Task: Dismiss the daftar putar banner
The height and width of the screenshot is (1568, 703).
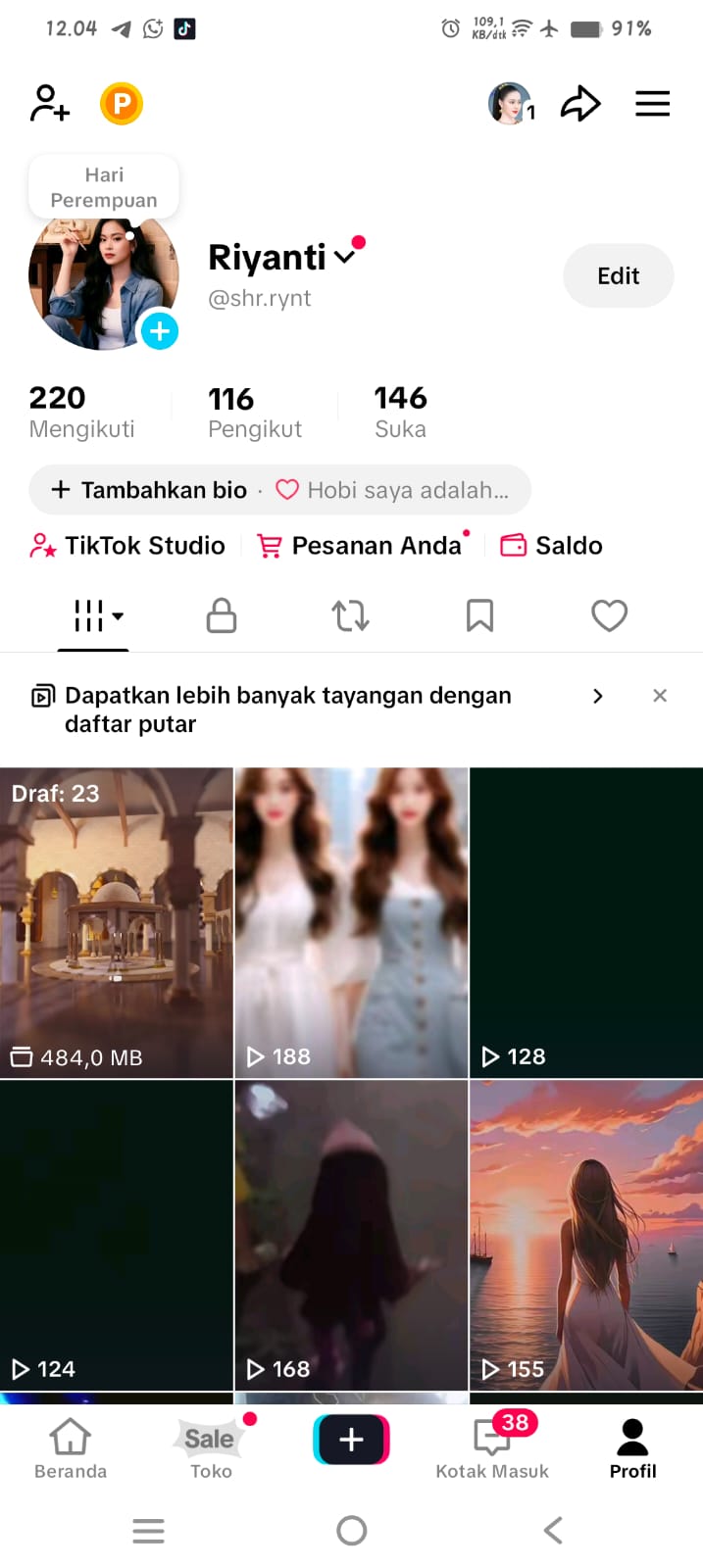Action: 660,696
